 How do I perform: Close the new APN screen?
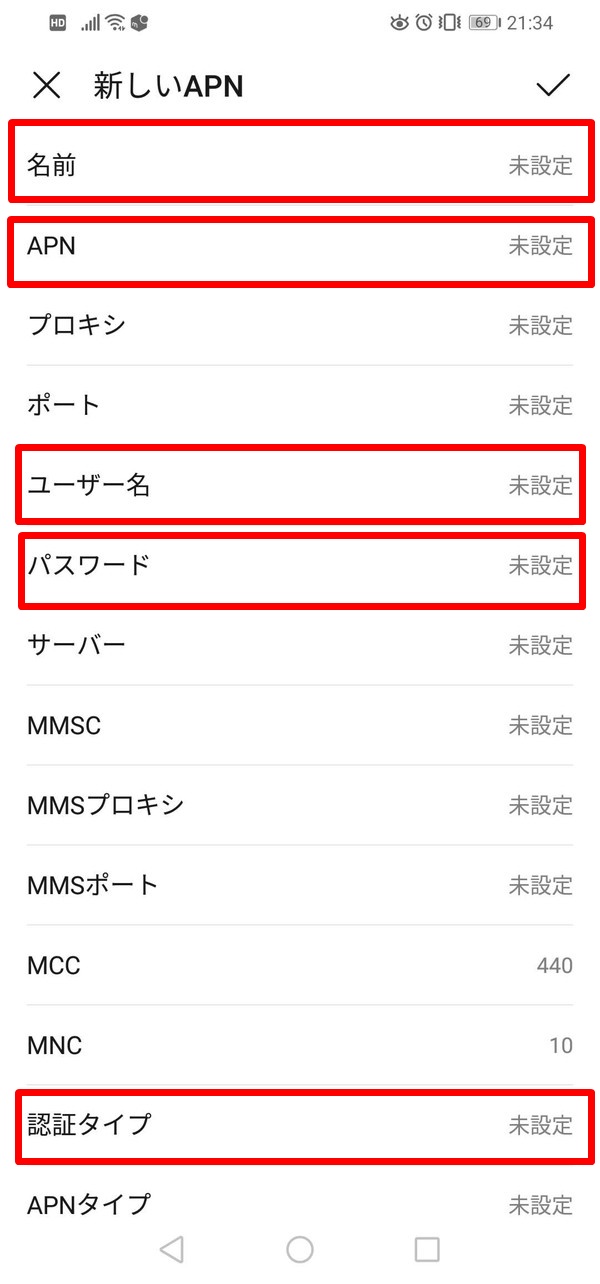pyautogui.click(x=47, y=86)
